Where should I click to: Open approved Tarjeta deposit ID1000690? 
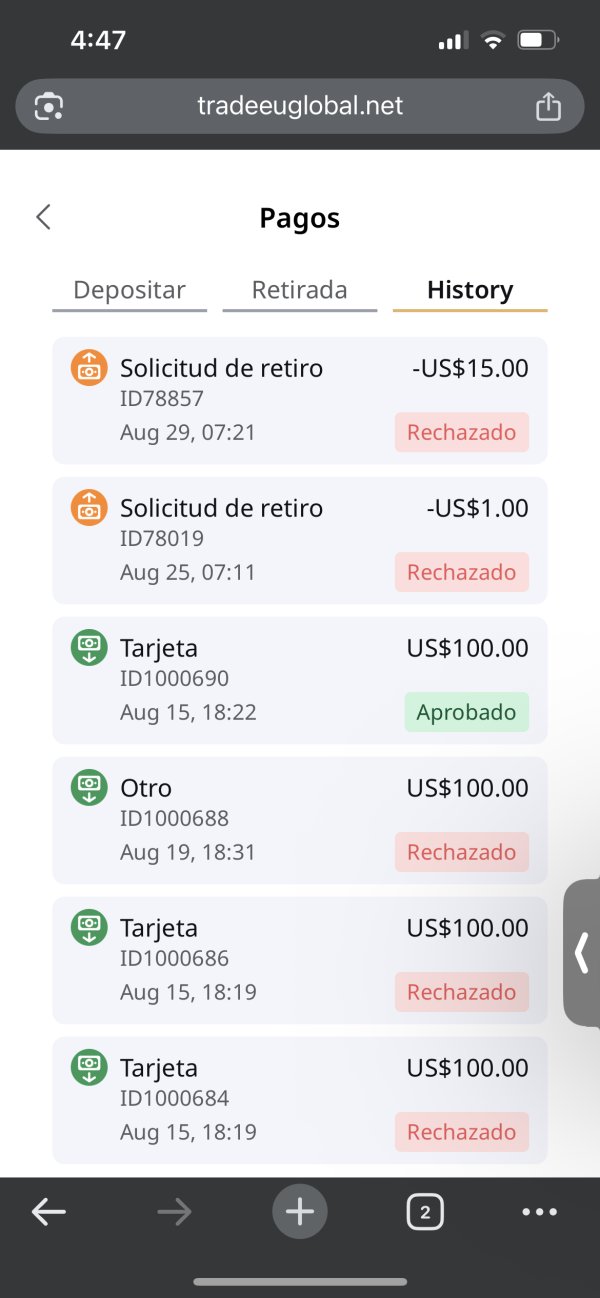pyautogui.click(x=300, y=680)
